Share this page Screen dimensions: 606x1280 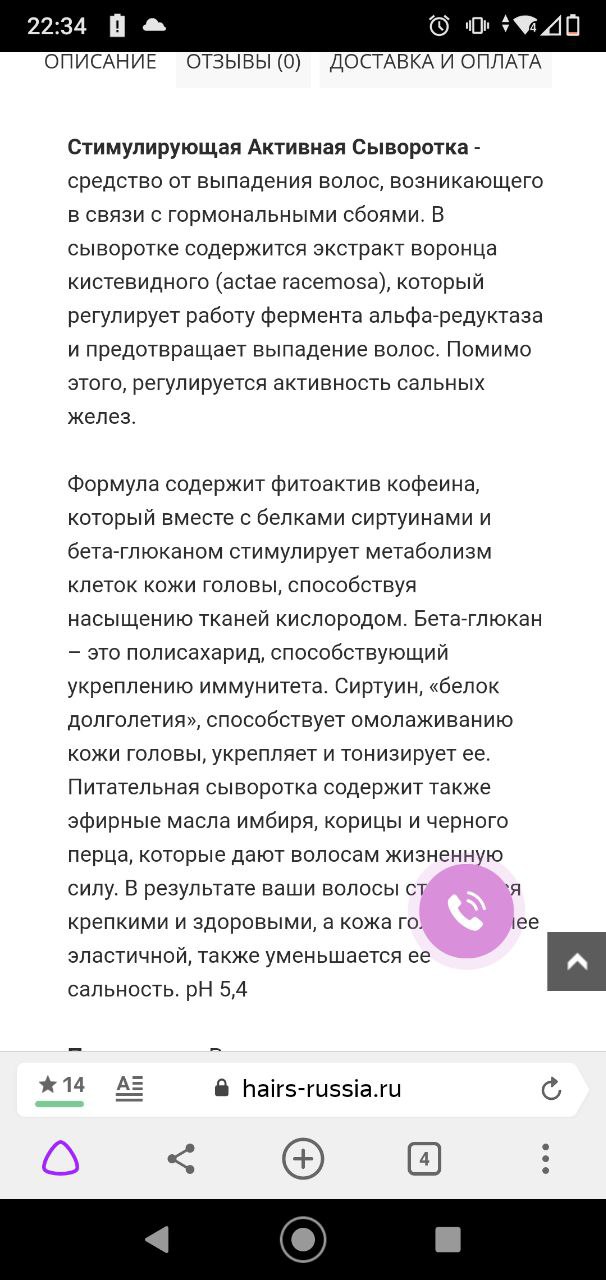(181, 1159)
